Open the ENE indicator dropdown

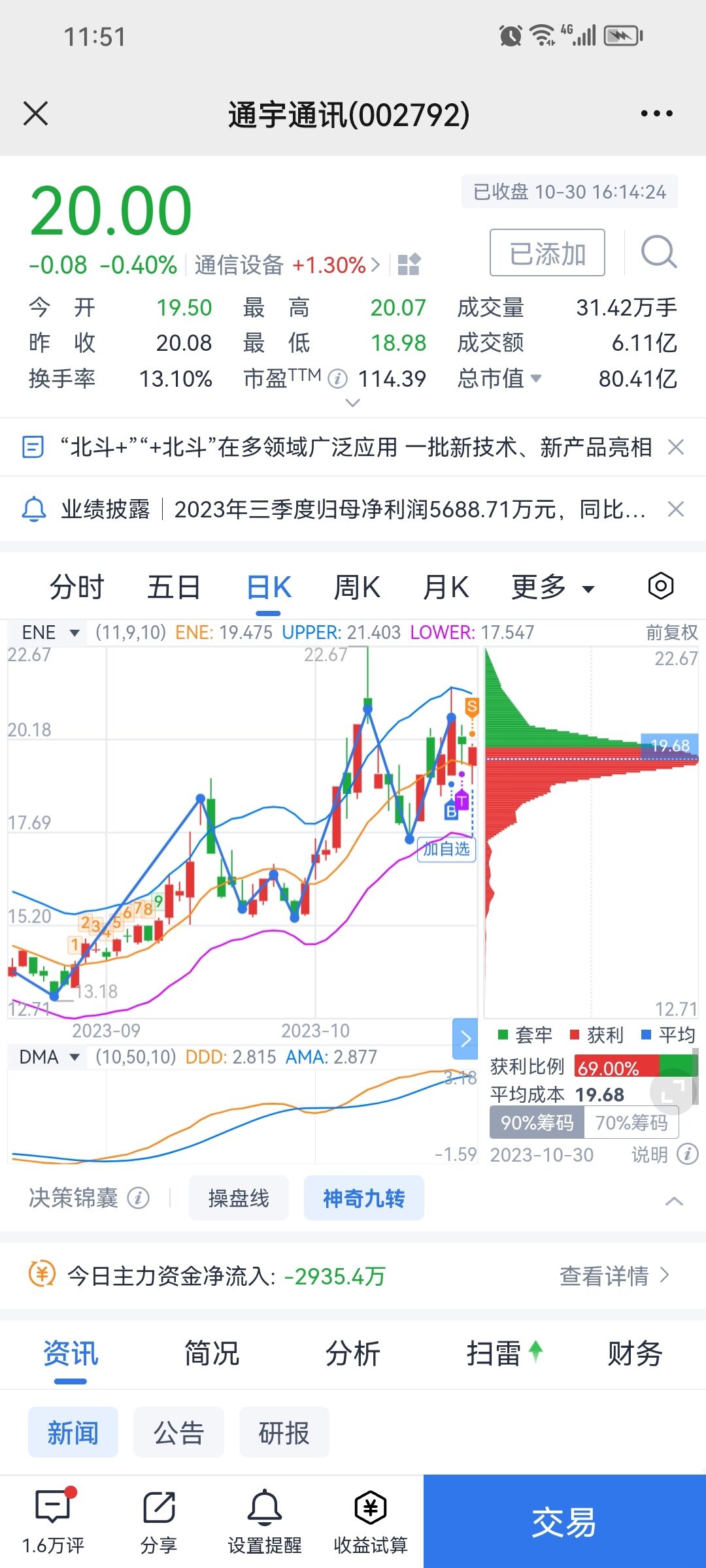50,632
